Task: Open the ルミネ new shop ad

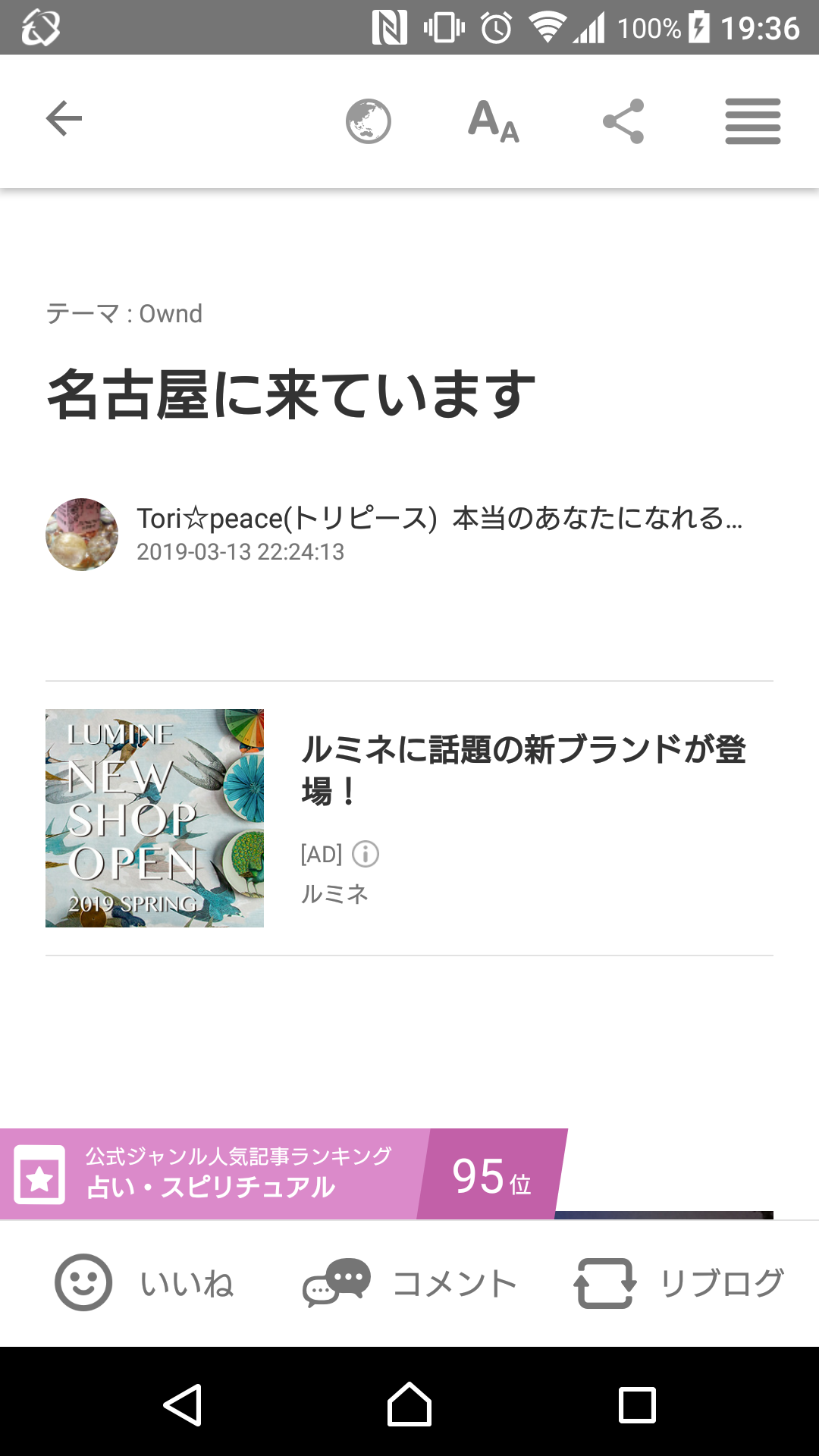Action: (523, 769)
